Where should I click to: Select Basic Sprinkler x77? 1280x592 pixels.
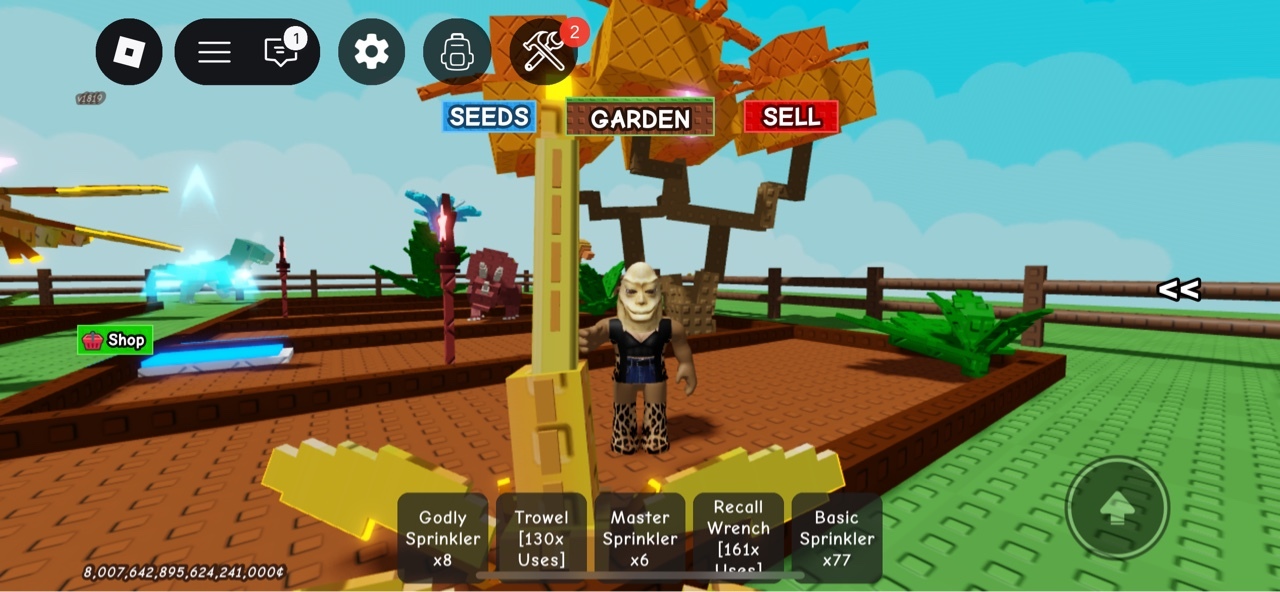(x=836, y=538)
